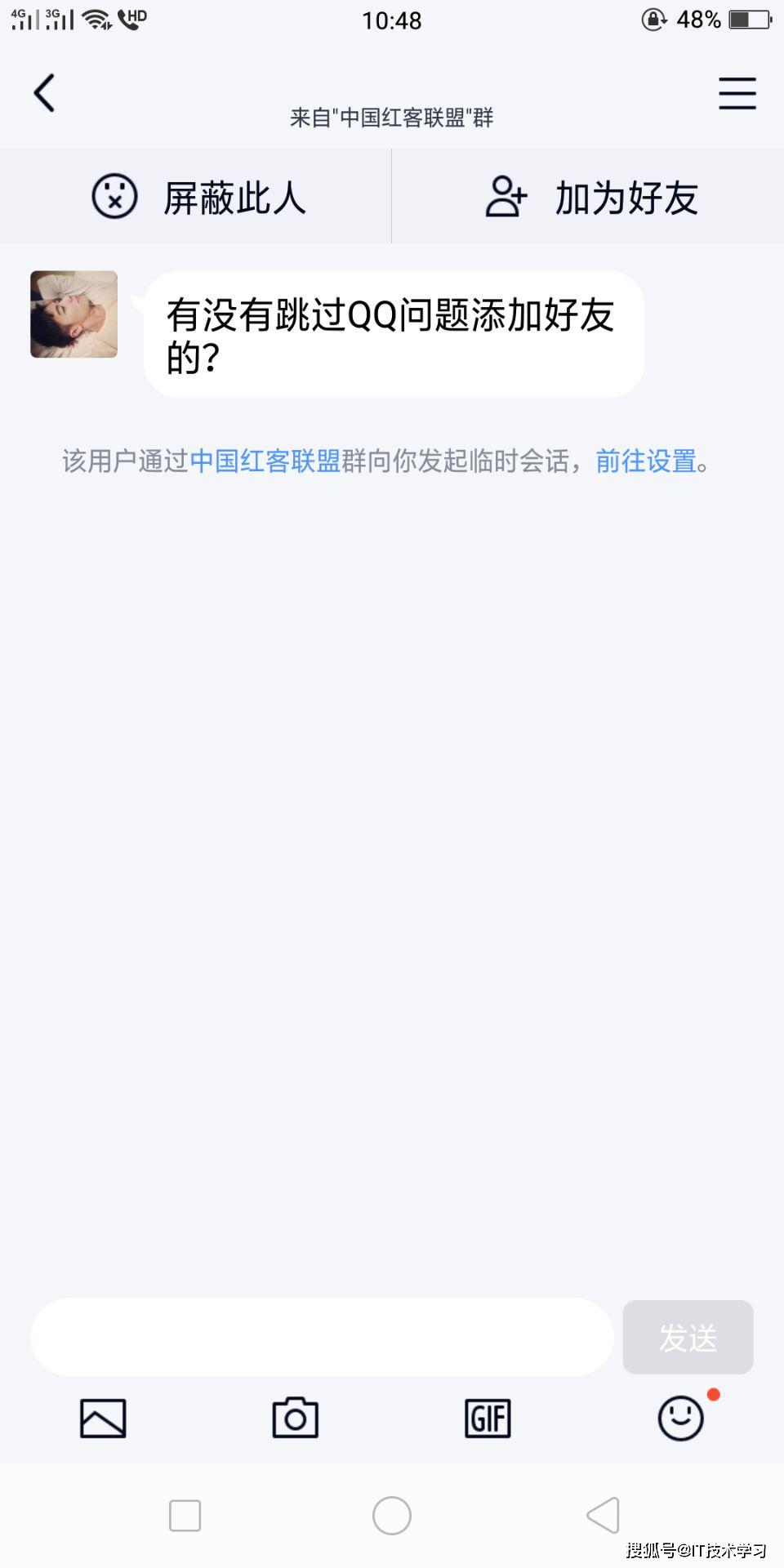Tap the Android back triangle navigation button
The height and width of the screenshot is (1568, 784).
(x=603, y=1515)
